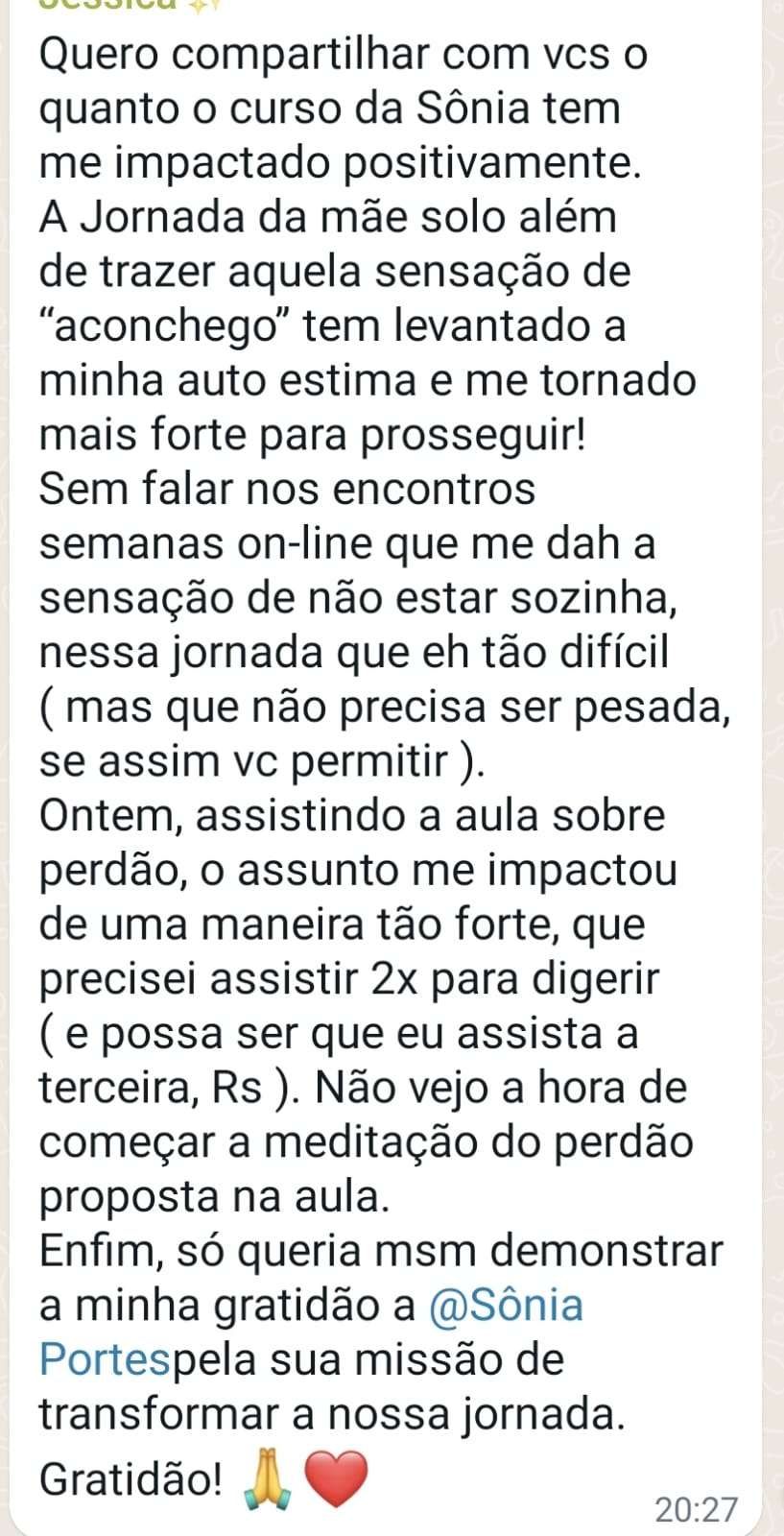The image size is (784, 1536).
Task: Open the @Sônia Portes mention link
Action: (506, 1307)
